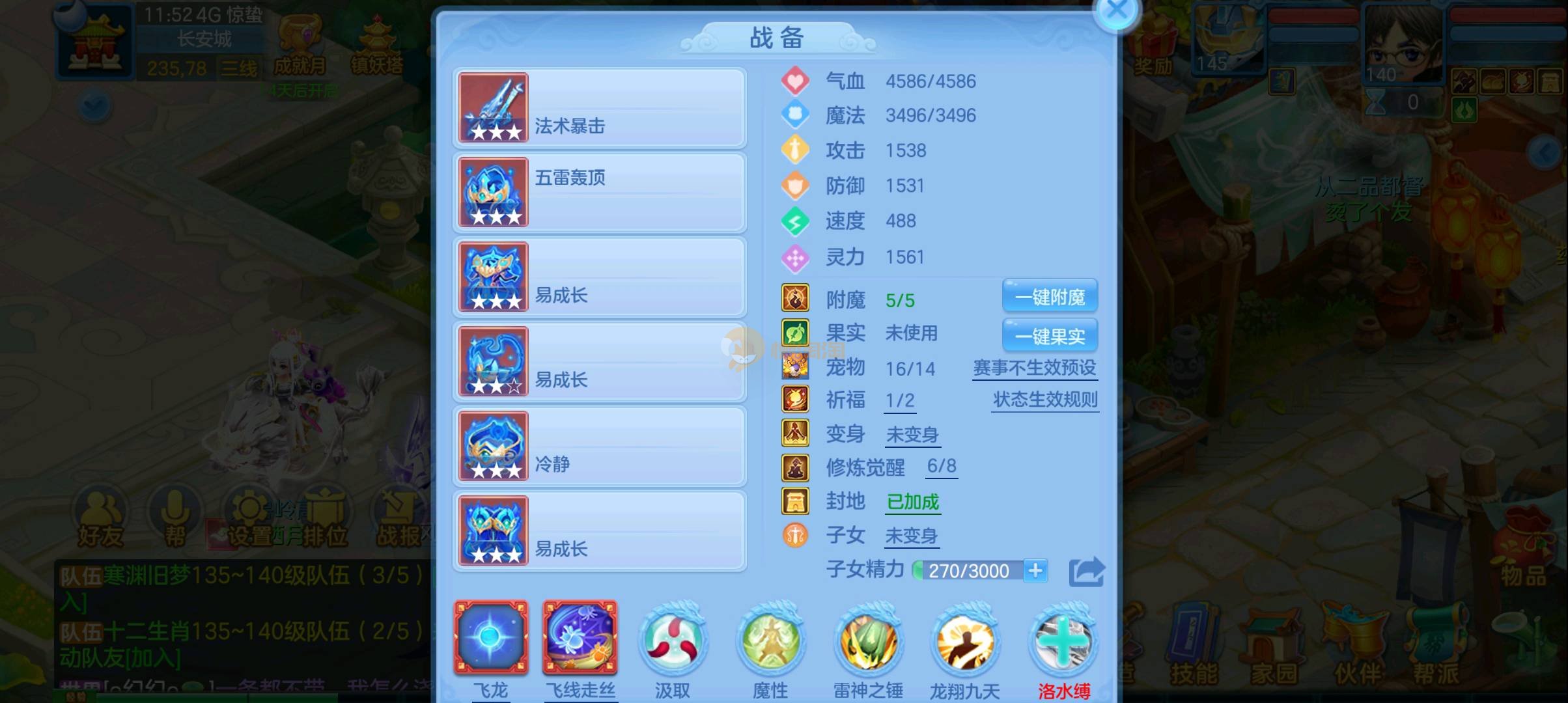The image size is (1568, 703).
Task: Open the 法术暴击 equipment slot
Action: (599, 108)
